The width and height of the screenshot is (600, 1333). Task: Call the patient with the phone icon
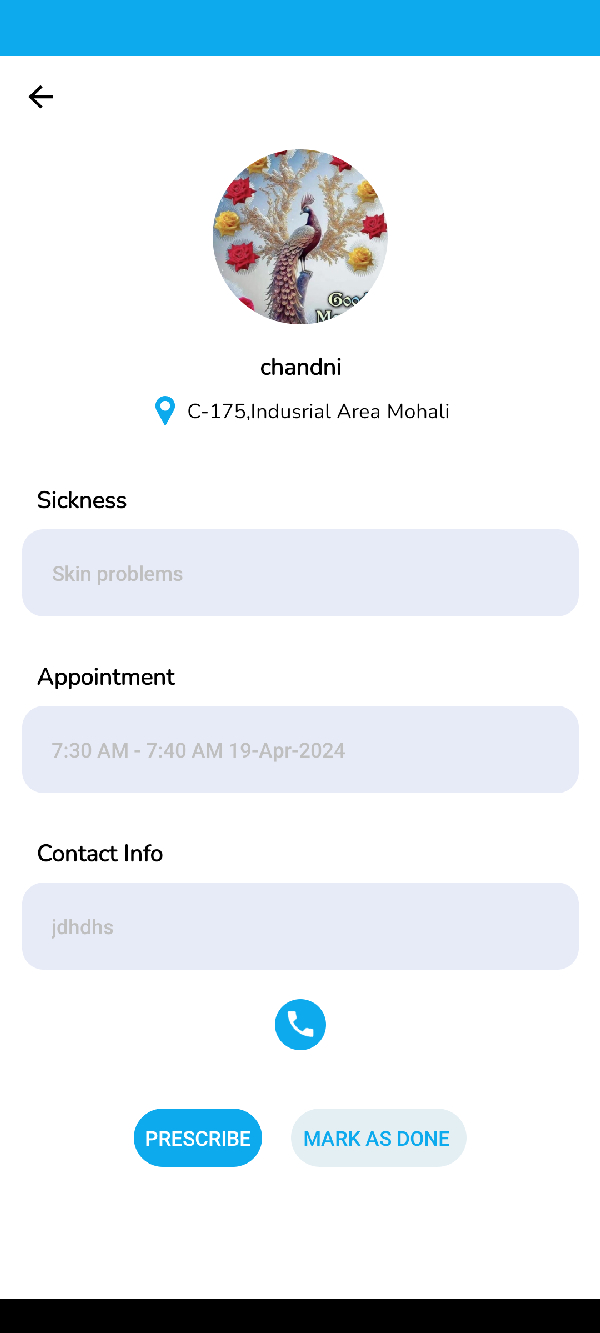(x=300, y=1024)
